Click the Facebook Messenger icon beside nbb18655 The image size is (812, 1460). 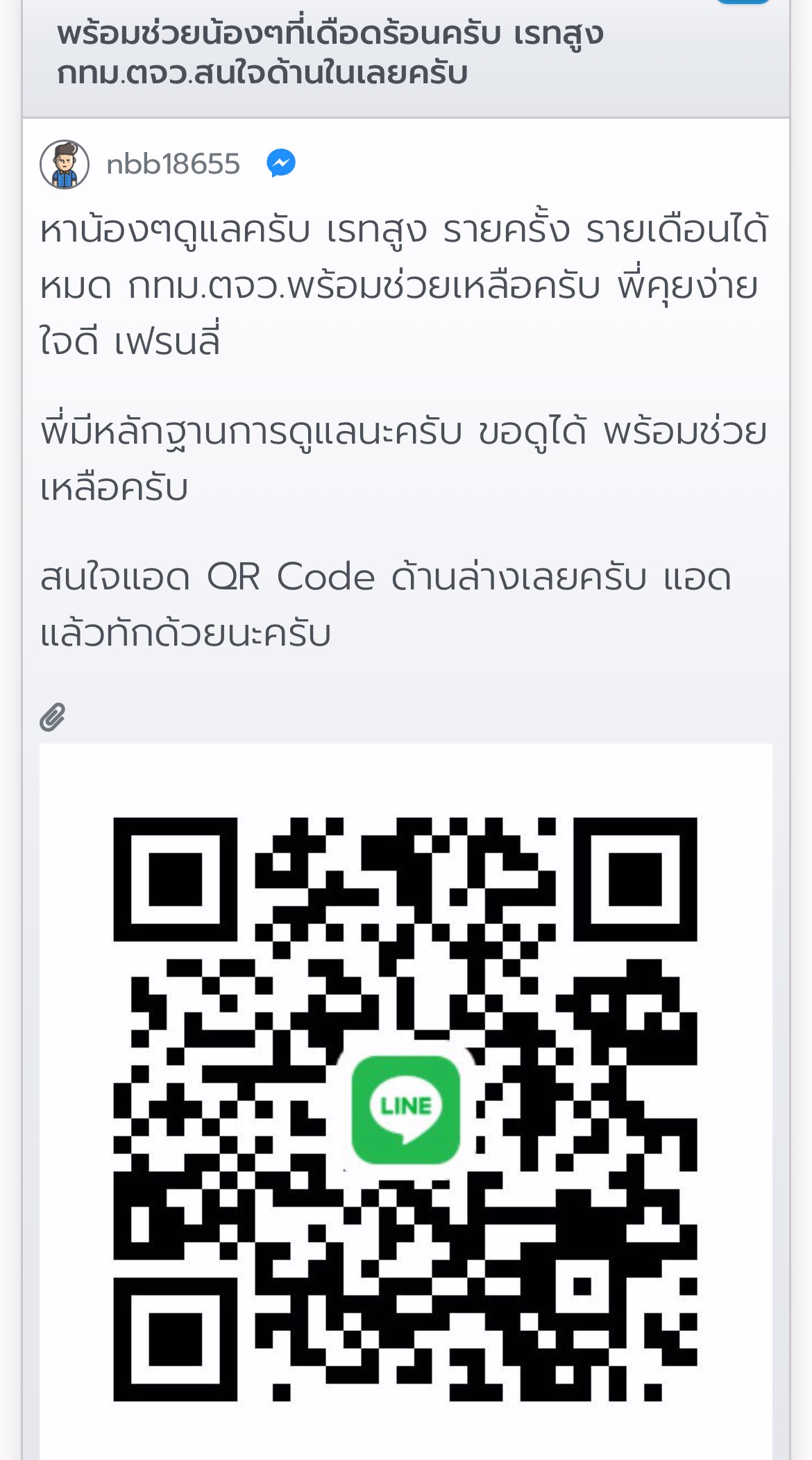(x=280, y=162)
